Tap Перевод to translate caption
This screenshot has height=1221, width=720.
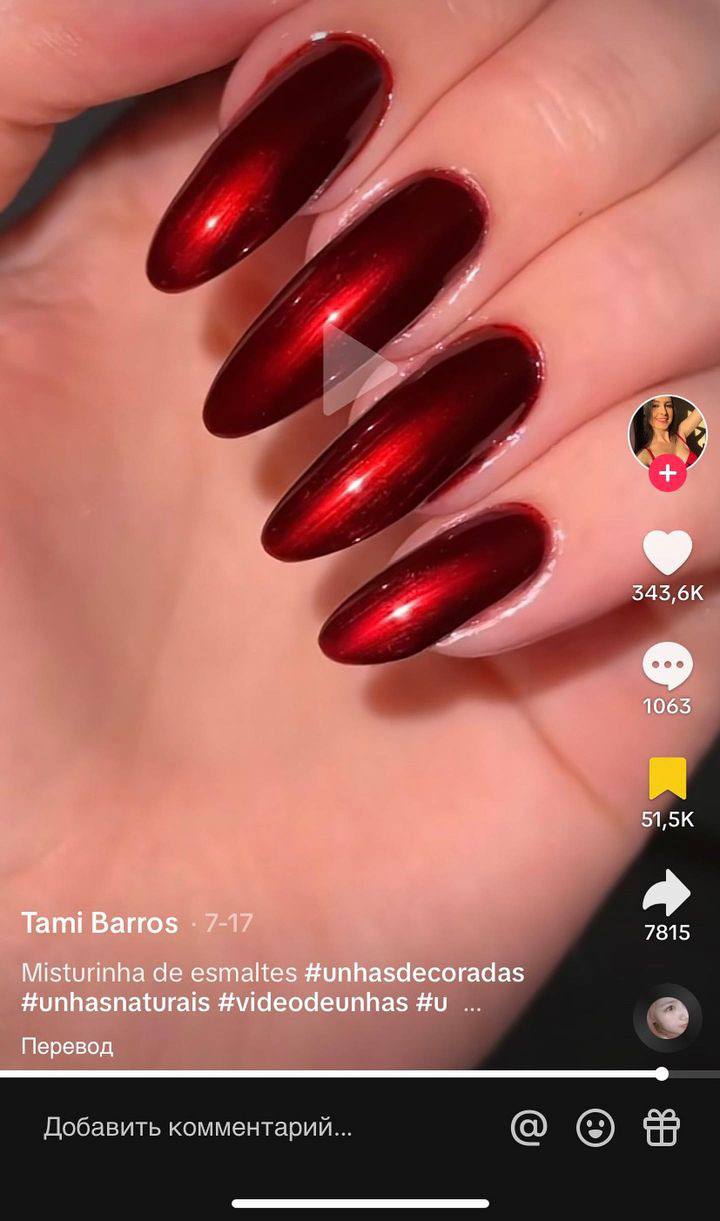pyautogui.click(x=67, y=1046)
